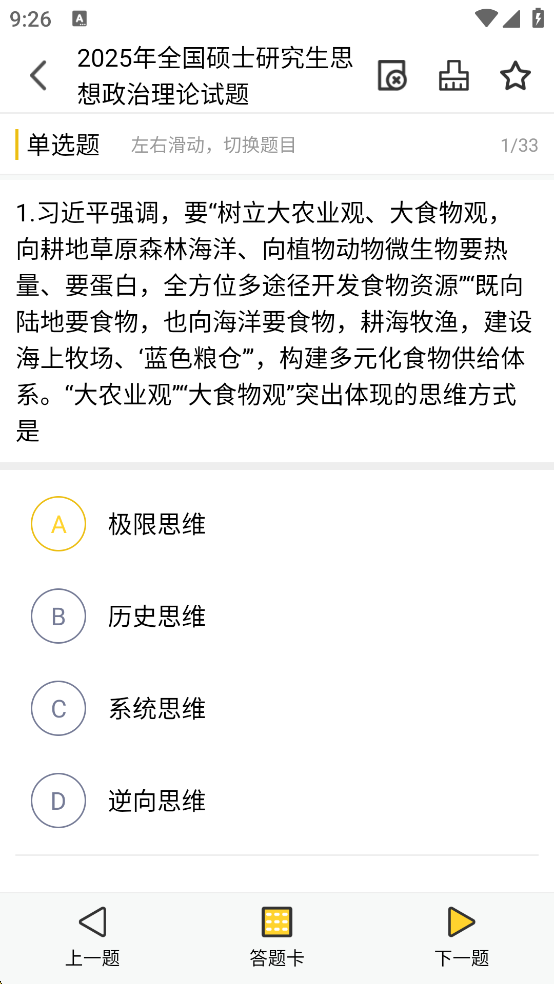The height and width of the screenshot is (984, 554).
Task: Open the error-marking note icon
Action: click(392, 76)
